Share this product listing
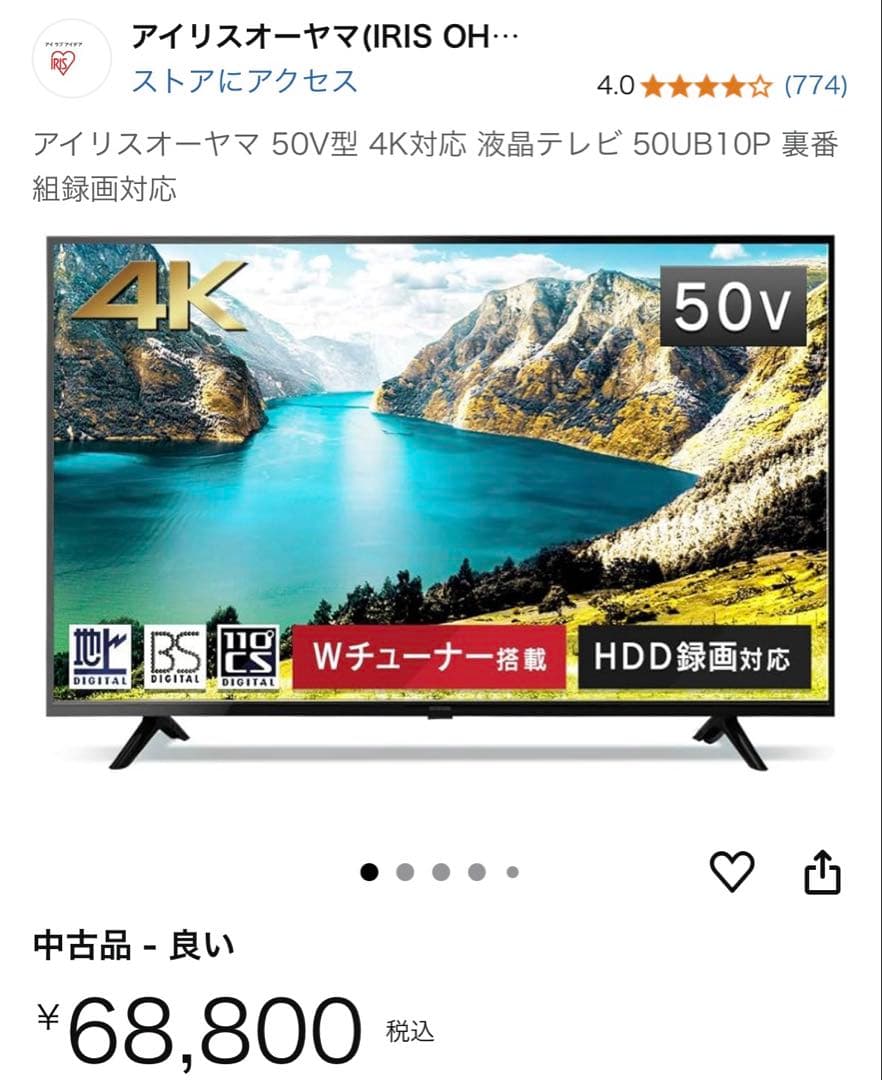Viewport: 882px width, 1080px height. click(823, 872)
